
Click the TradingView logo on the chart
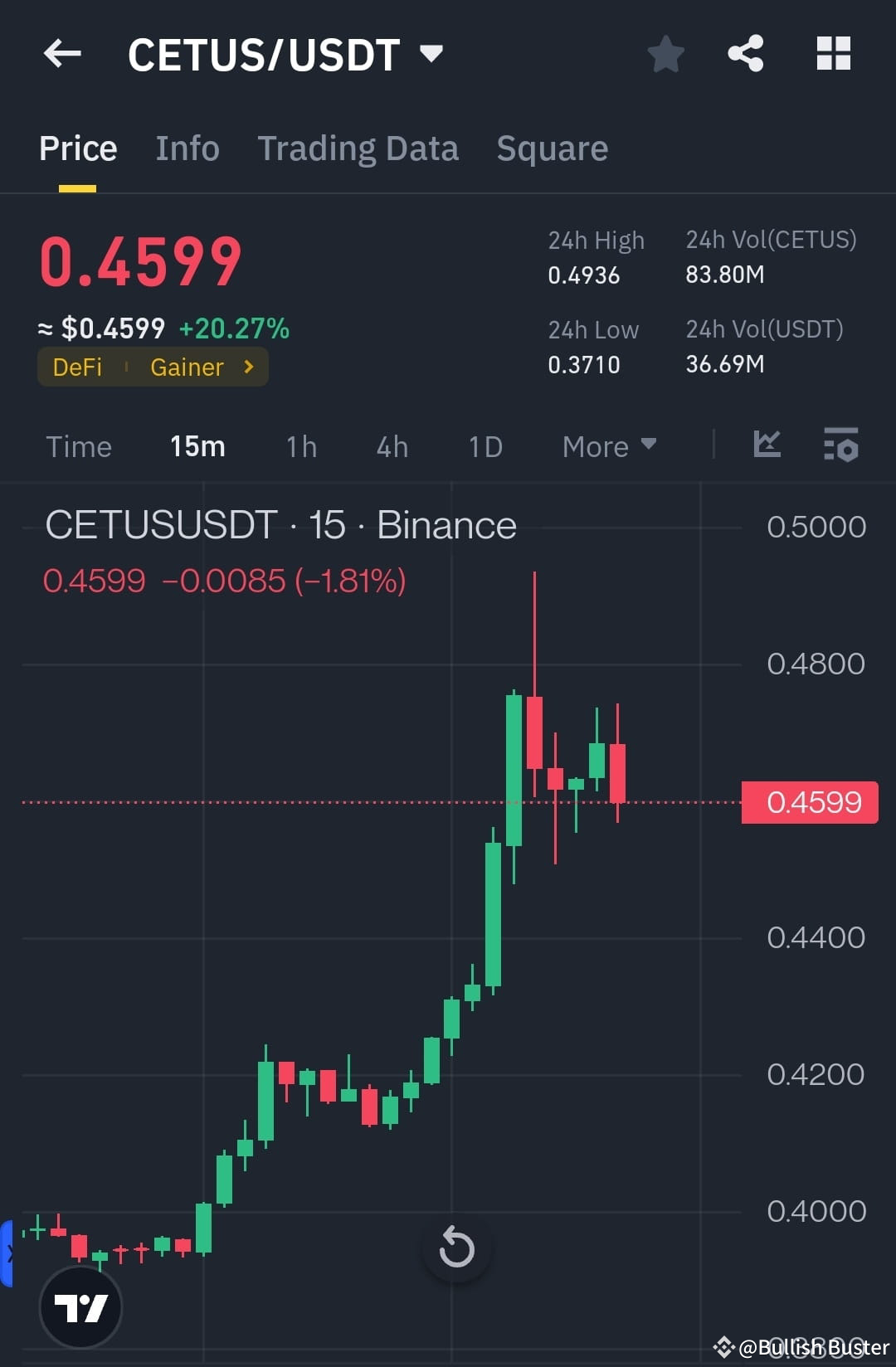80,1305
